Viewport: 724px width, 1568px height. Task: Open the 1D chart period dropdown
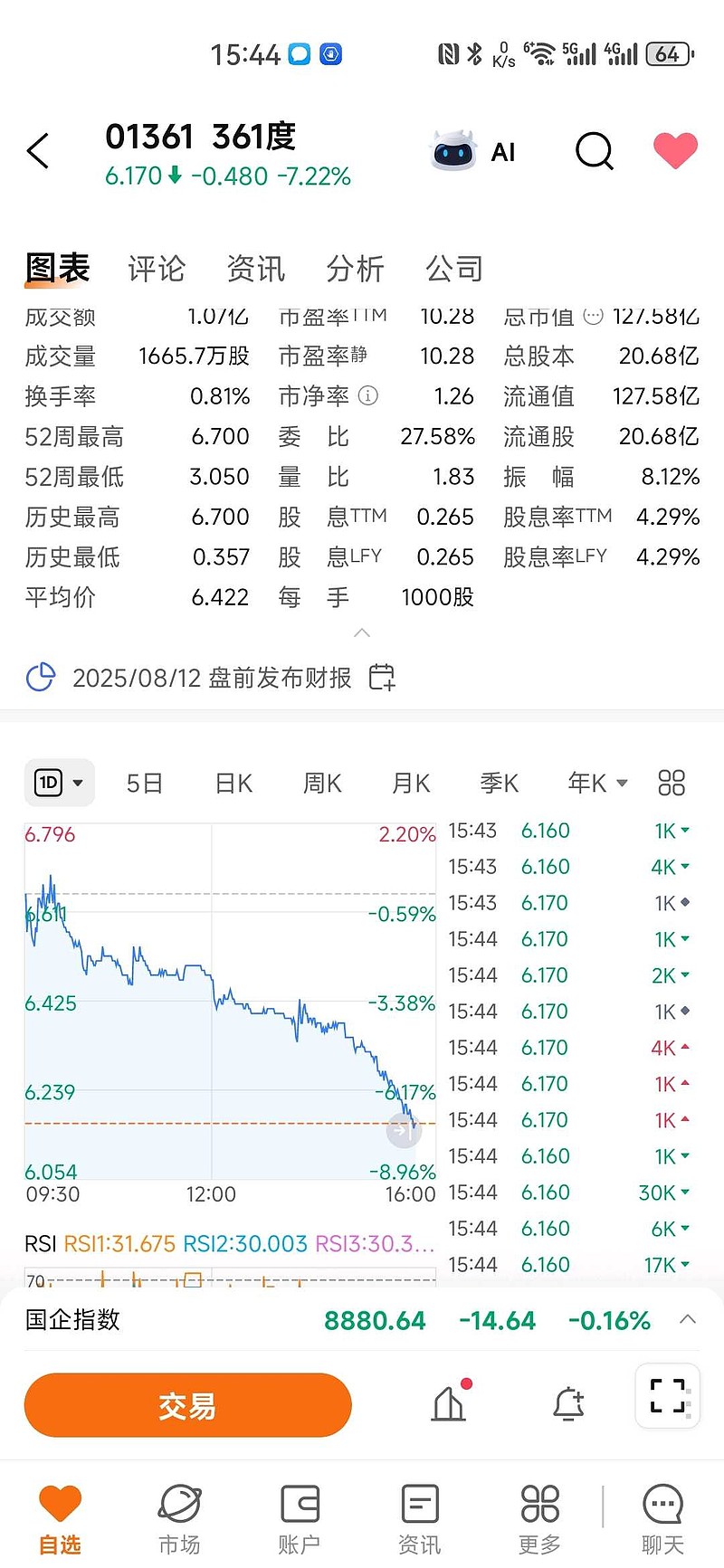(59, 783)
